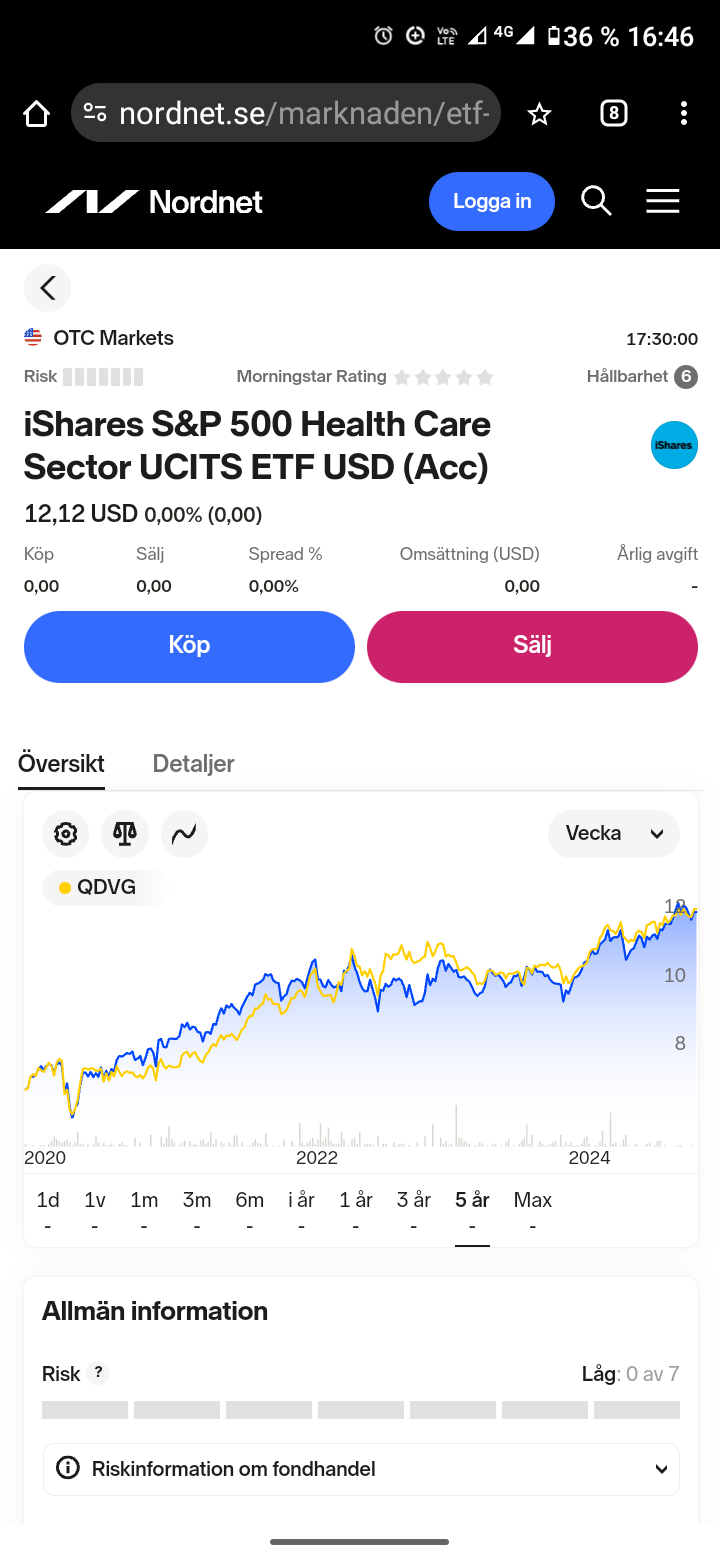Bookmark page with browser star icon
The width and height of the screenshot is (720, 1560).
pyautogui.click(x=539, y=114)
